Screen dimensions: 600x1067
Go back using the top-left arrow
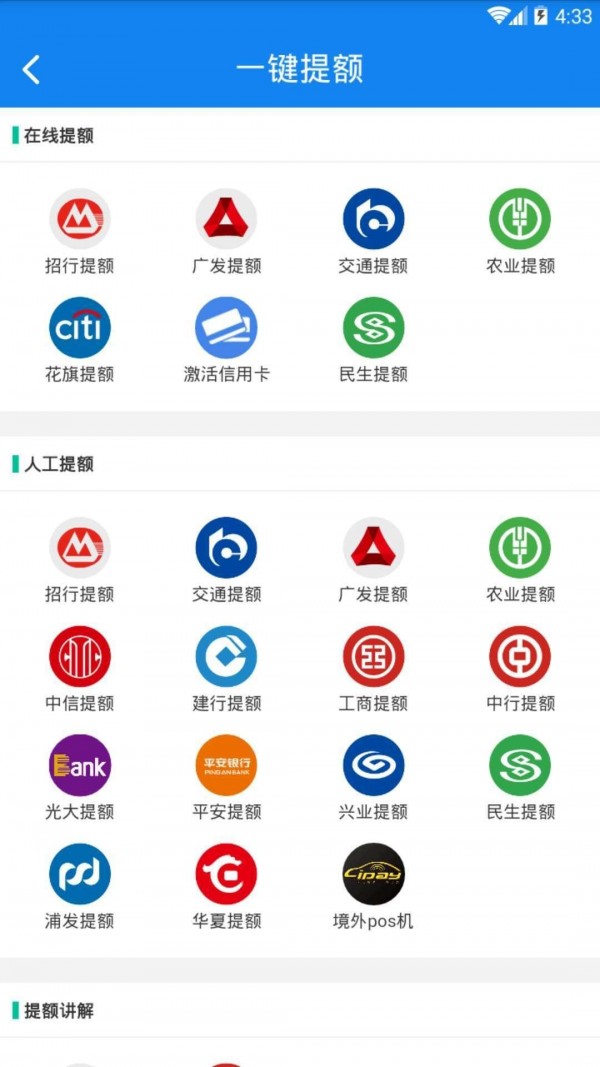32,69
